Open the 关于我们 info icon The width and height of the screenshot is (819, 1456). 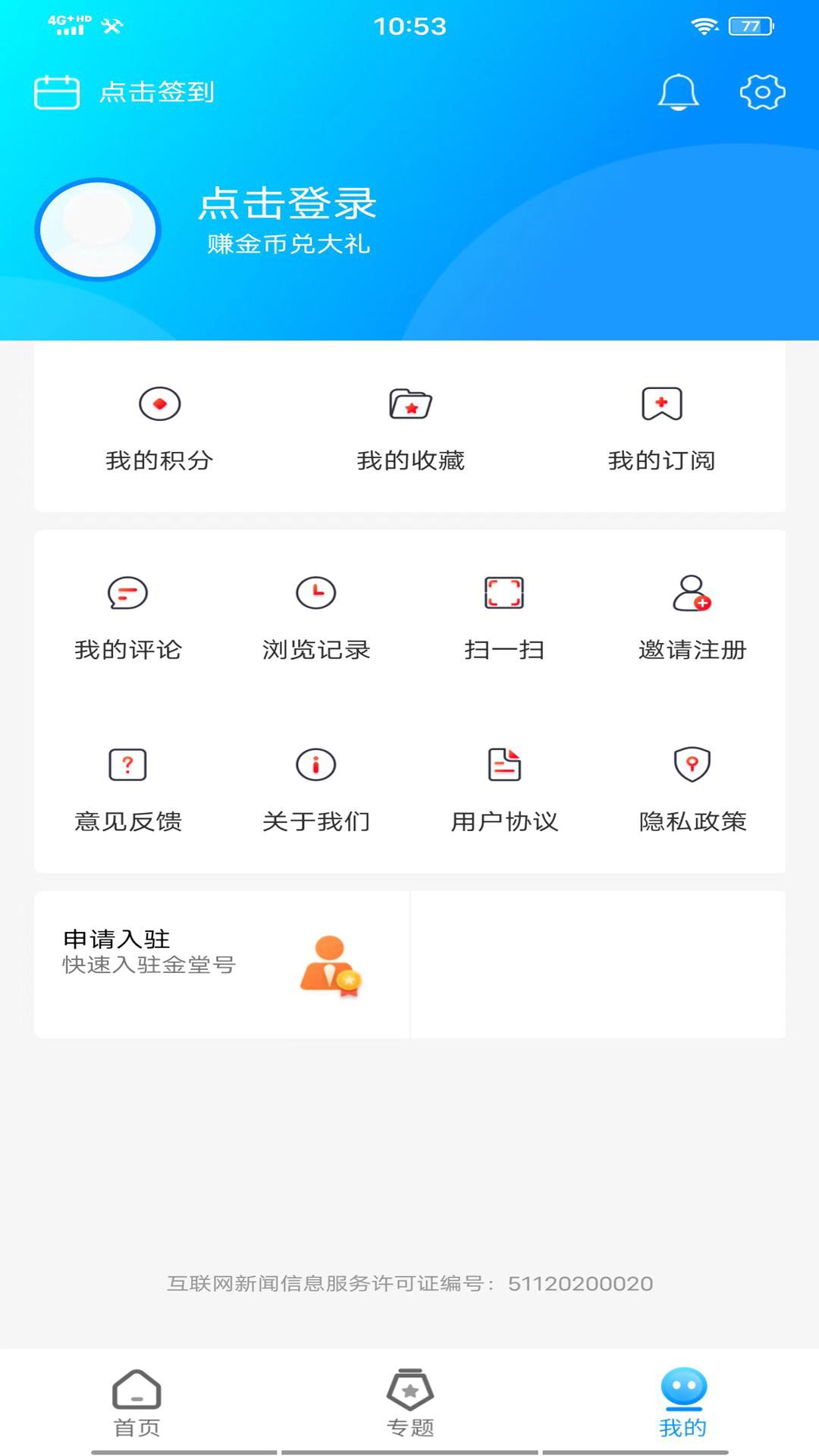point(316,764)
